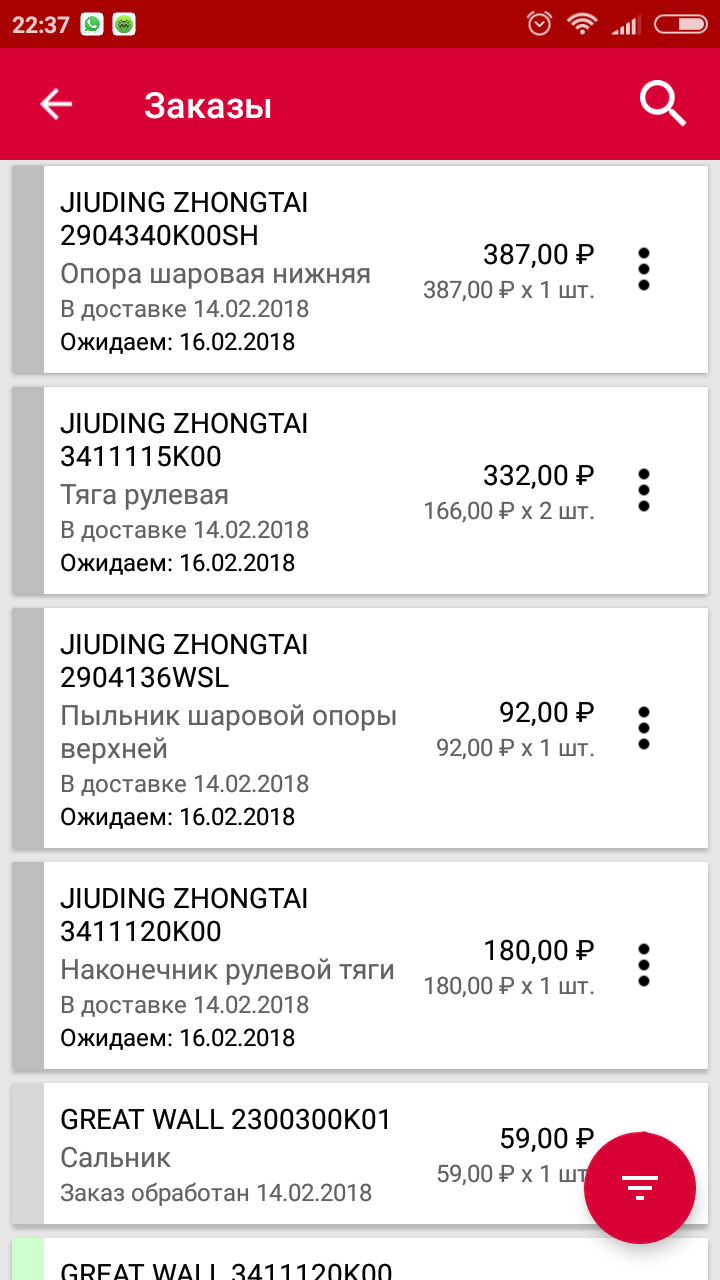Image resolution: width=720 pixels, height=1280 pixels.
Task: Open options menu for order 2904340K00SH
Action: click(x=644, y=268)
